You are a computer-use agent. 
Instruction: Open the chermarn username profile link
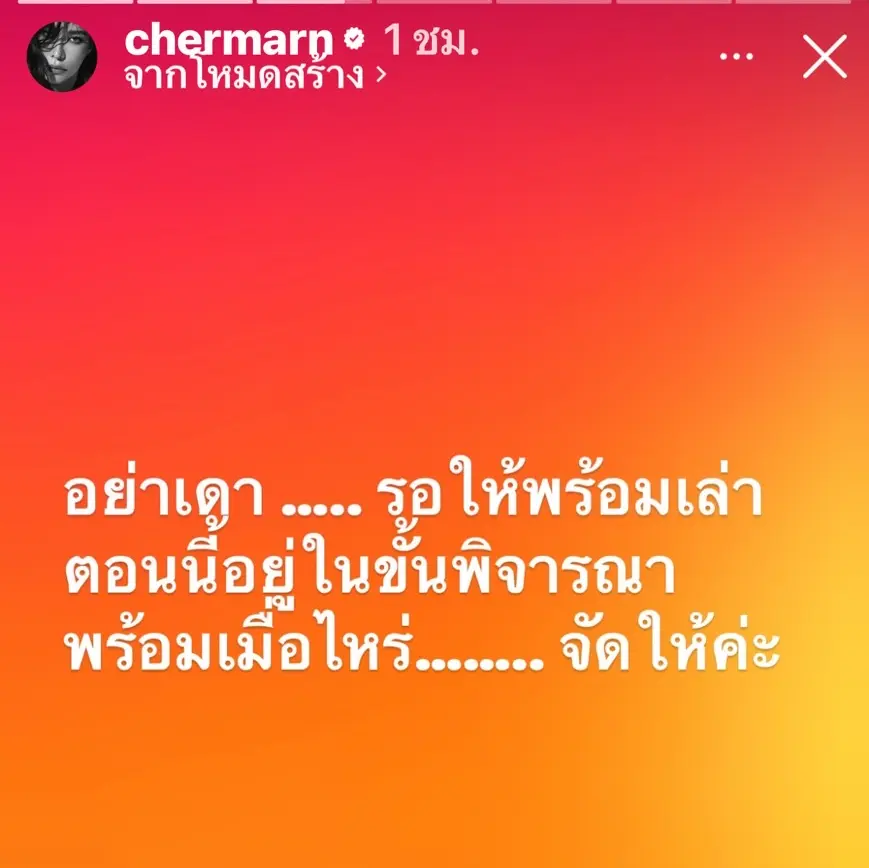click(231, 40)
